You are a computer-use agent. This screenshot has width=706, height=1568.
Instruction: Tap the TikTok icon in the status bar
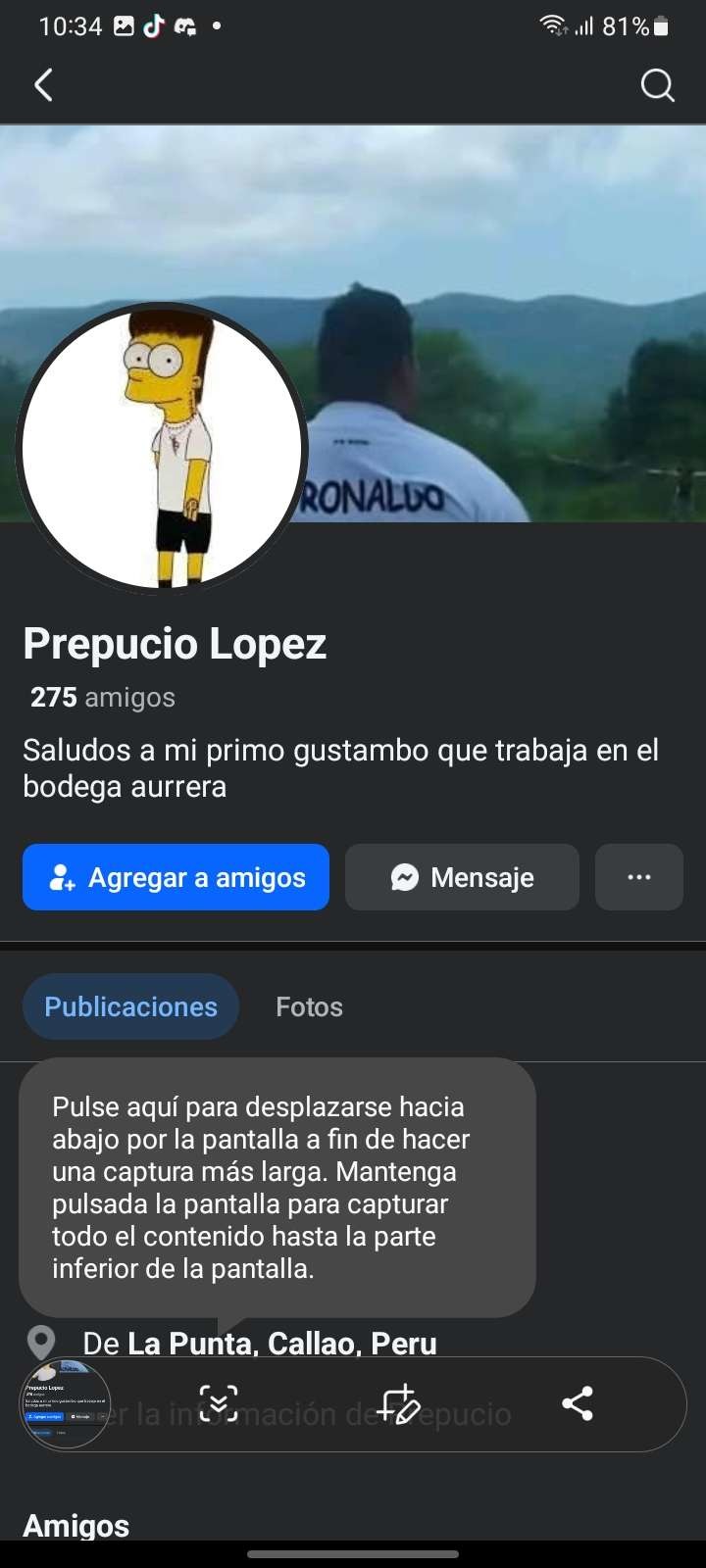click(x=152, y=26)
